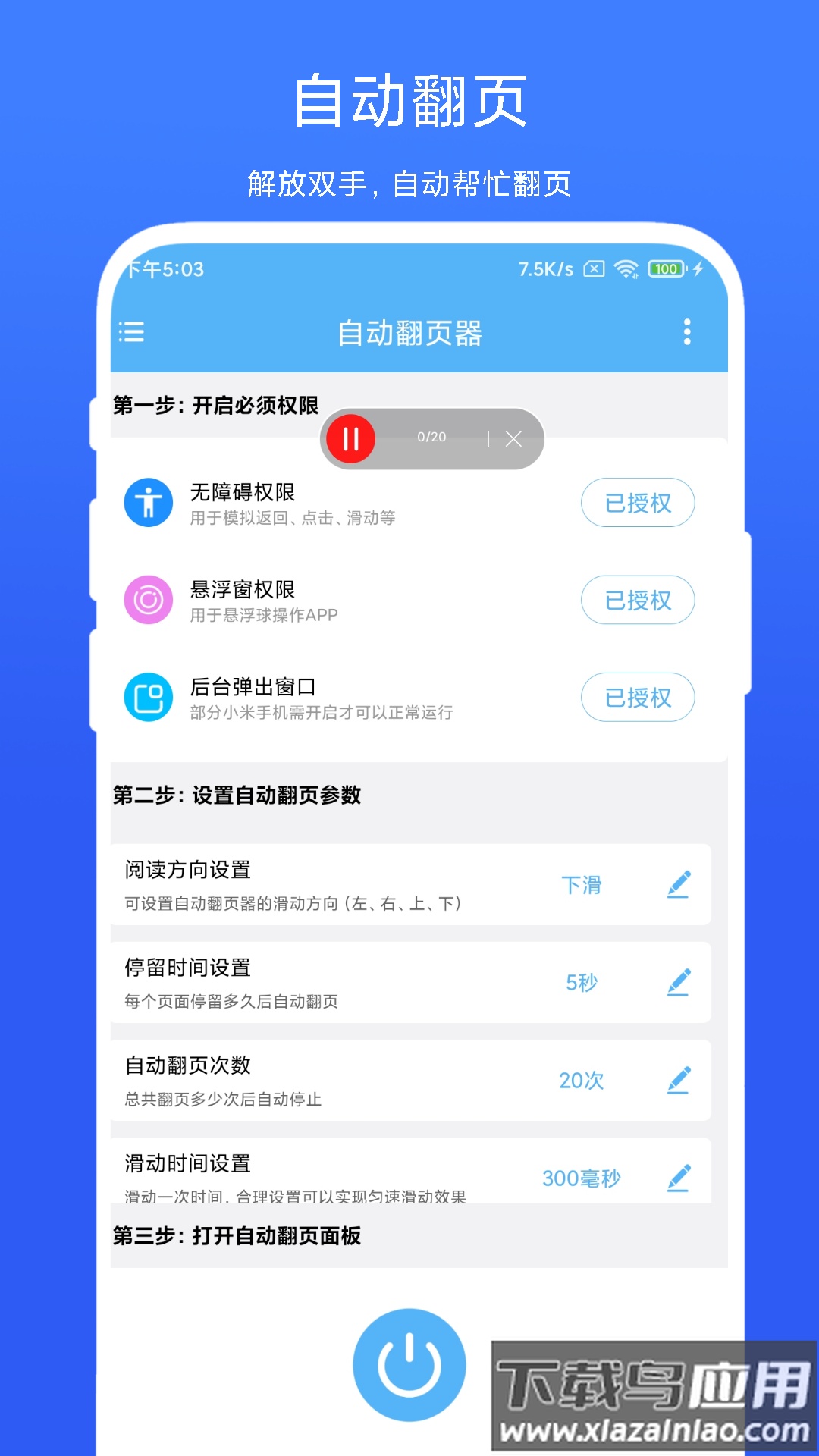Viewport: 819px width, 1456px height.
Task: Click the 0/20 progress counter
Action: tap(431, 437)
